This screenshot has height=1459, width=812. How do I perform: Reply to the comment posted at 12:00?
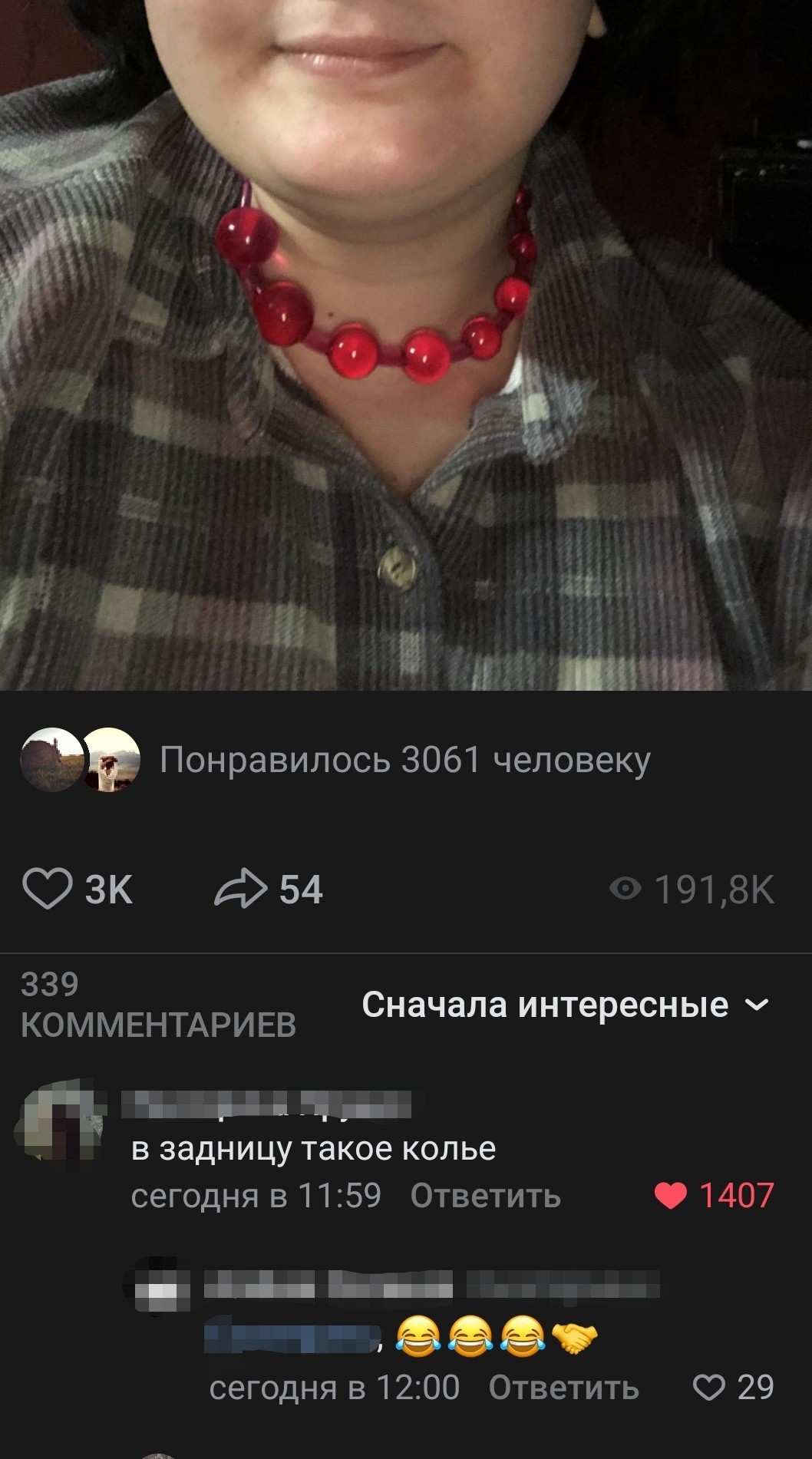pos(563,1388)
